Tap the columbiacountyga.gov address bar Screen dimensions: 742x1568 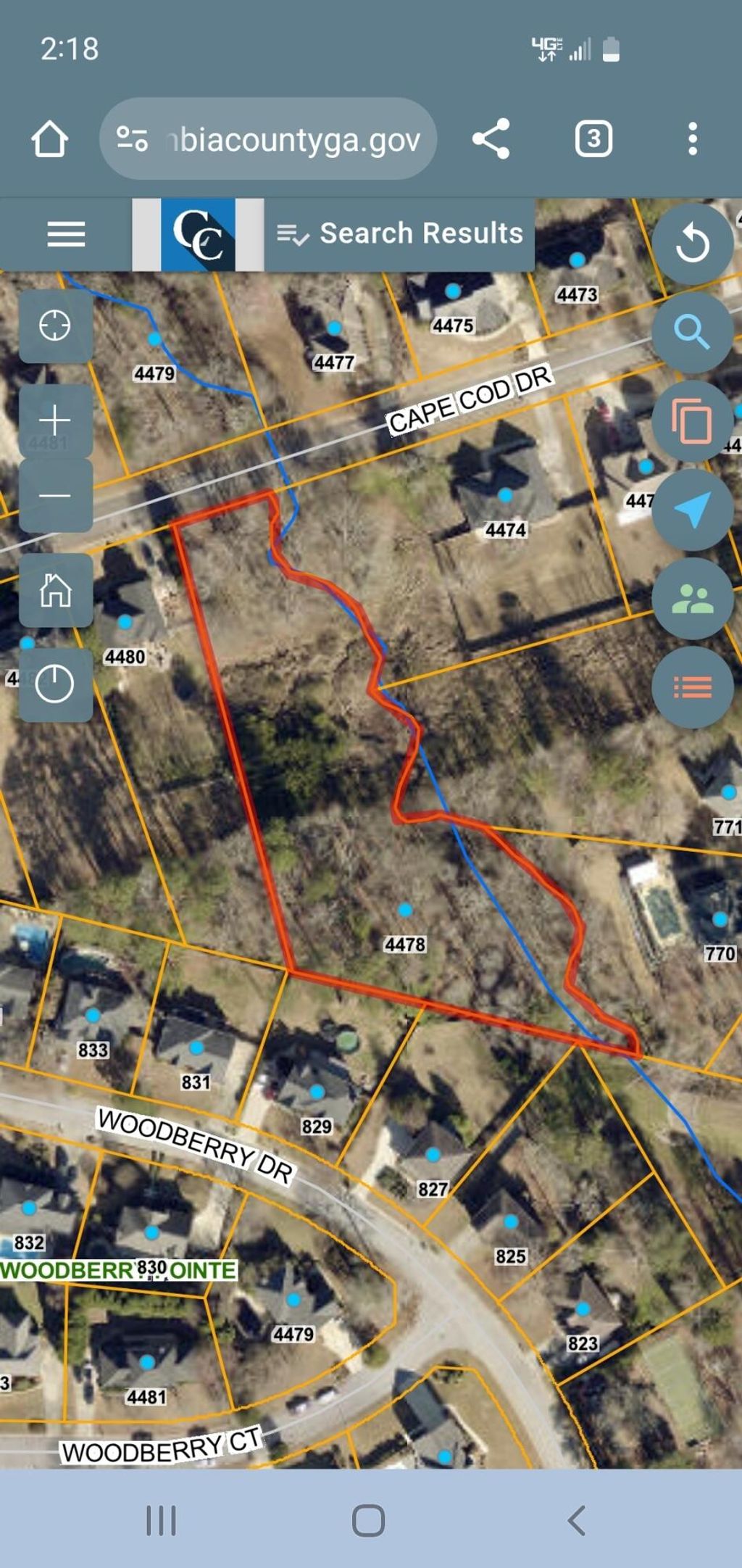(x=290, y=139)
